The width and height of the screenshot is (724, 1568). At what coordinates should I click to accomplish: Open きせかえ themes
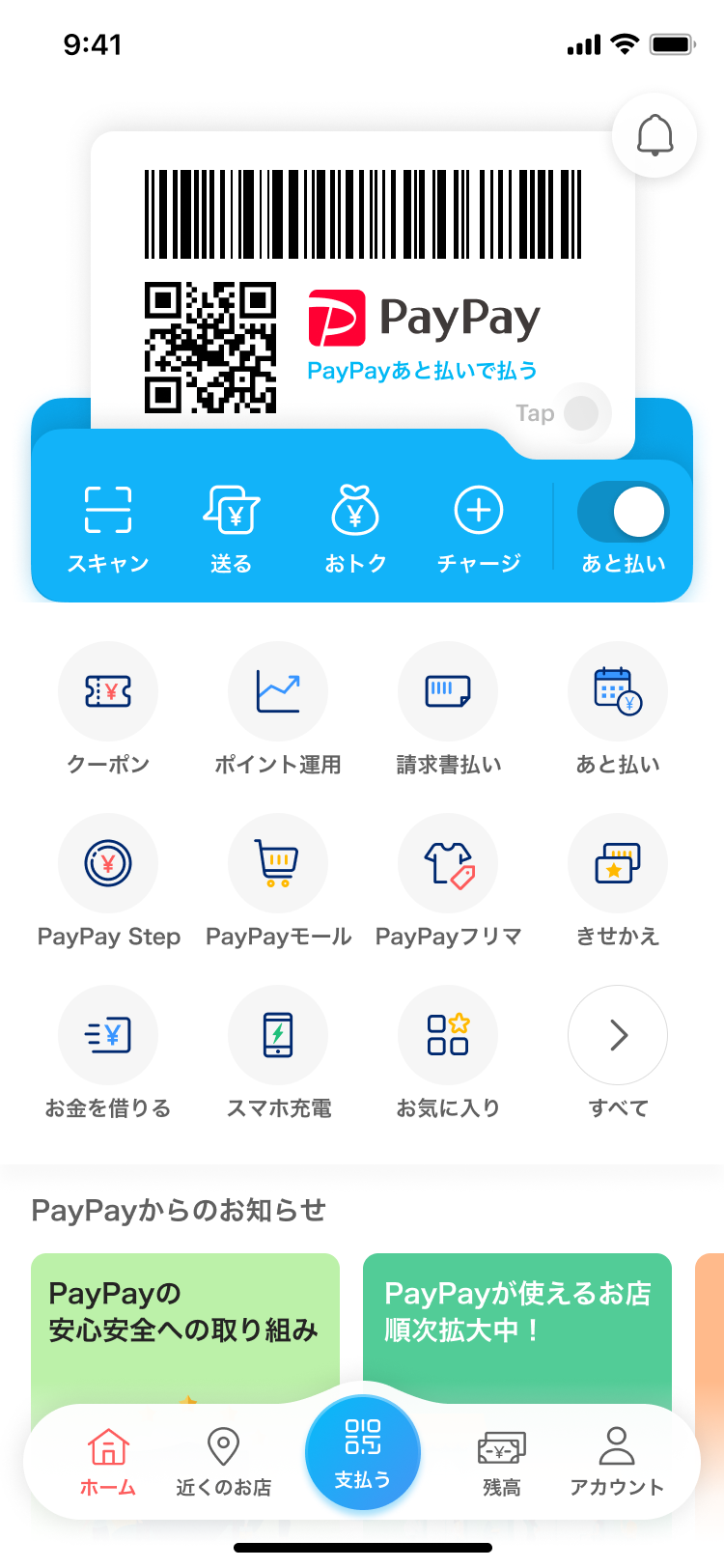(618, 881)
